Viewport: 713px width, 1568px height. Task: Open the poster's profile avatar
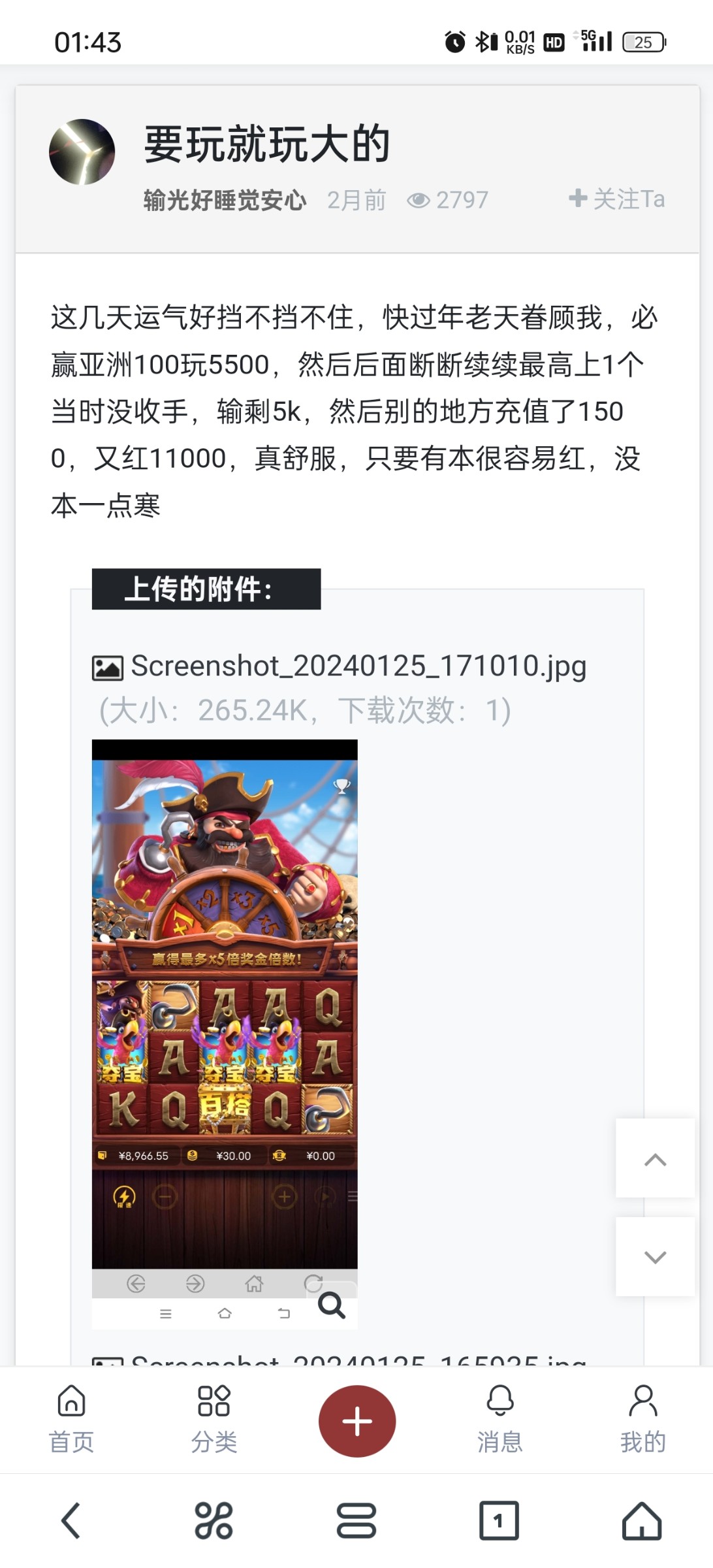click(x=82, y=152)
